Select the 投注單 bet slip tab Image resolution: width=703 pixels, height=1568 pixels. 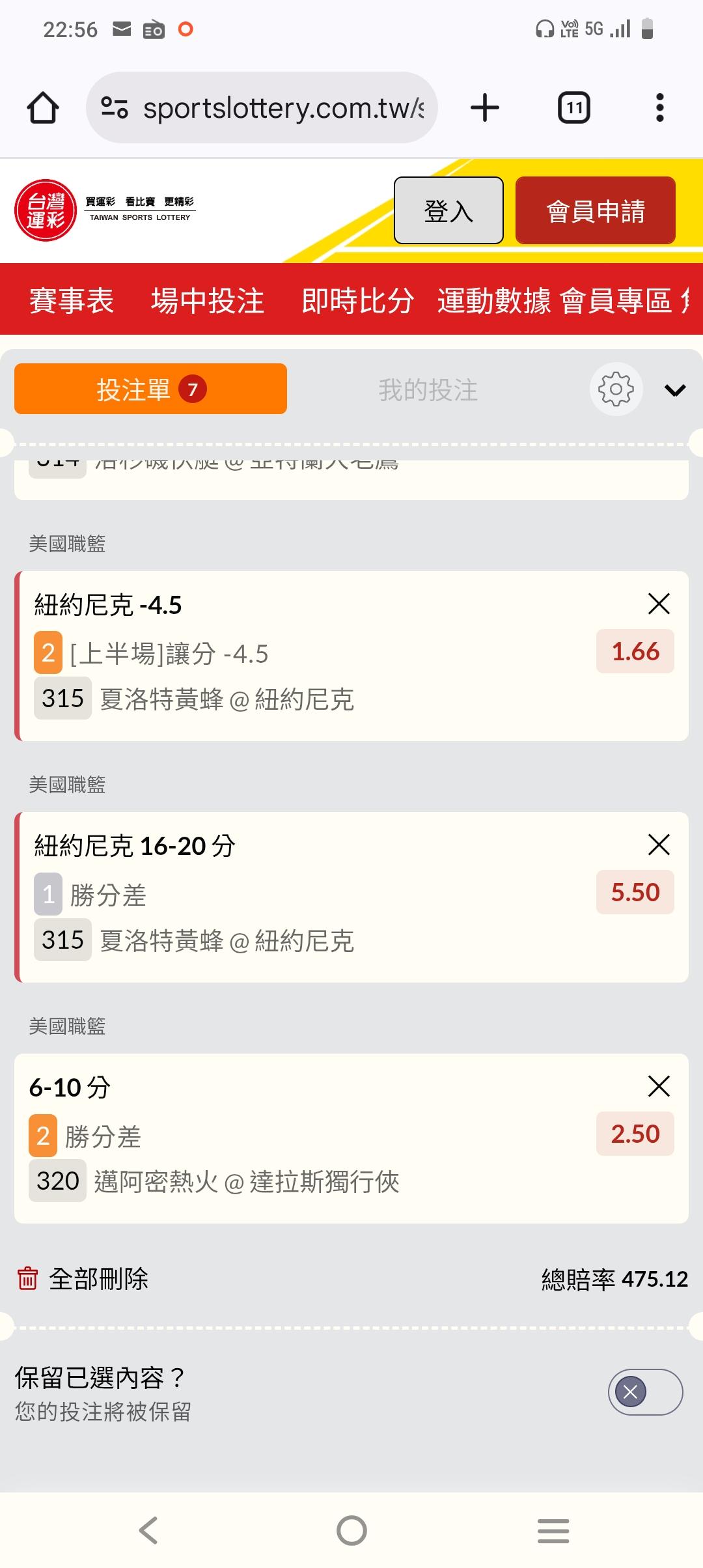(150, 389)
